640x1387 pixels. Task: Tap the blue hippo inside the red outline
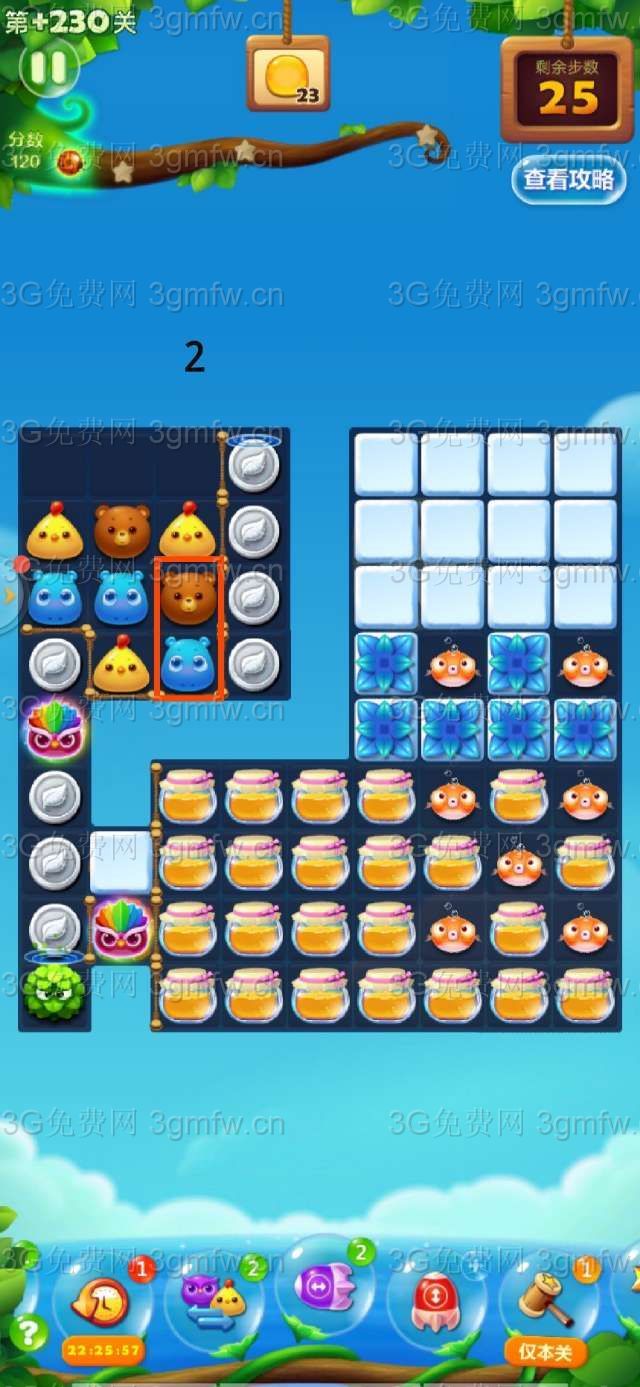[x=188, y=663]
